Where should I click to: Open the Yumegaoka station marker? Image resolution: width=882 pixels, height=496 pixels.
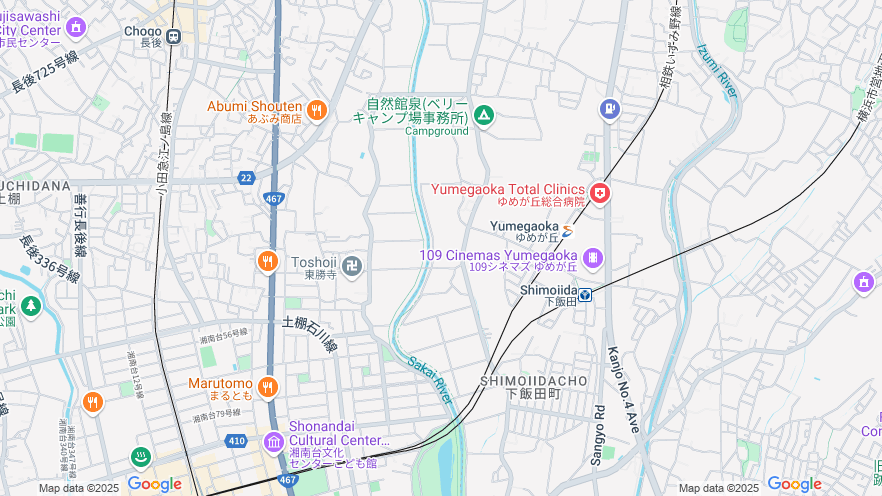coord(568,232)
